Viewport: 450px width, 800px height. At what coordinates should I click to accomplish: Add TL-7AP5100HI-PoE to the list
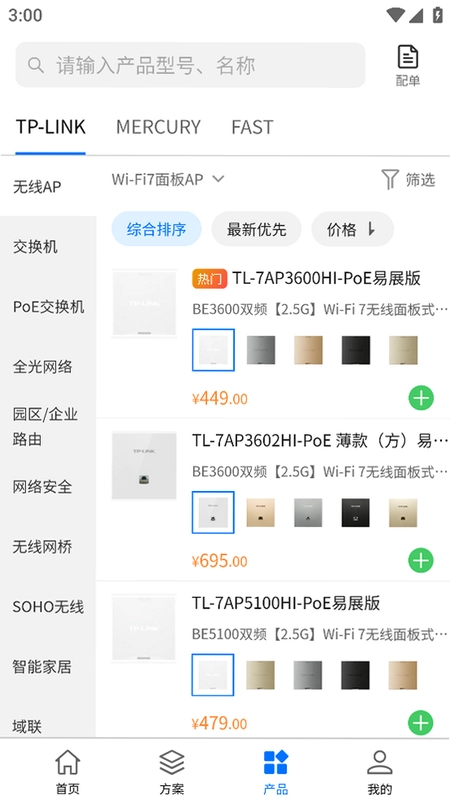pos(421,723)
